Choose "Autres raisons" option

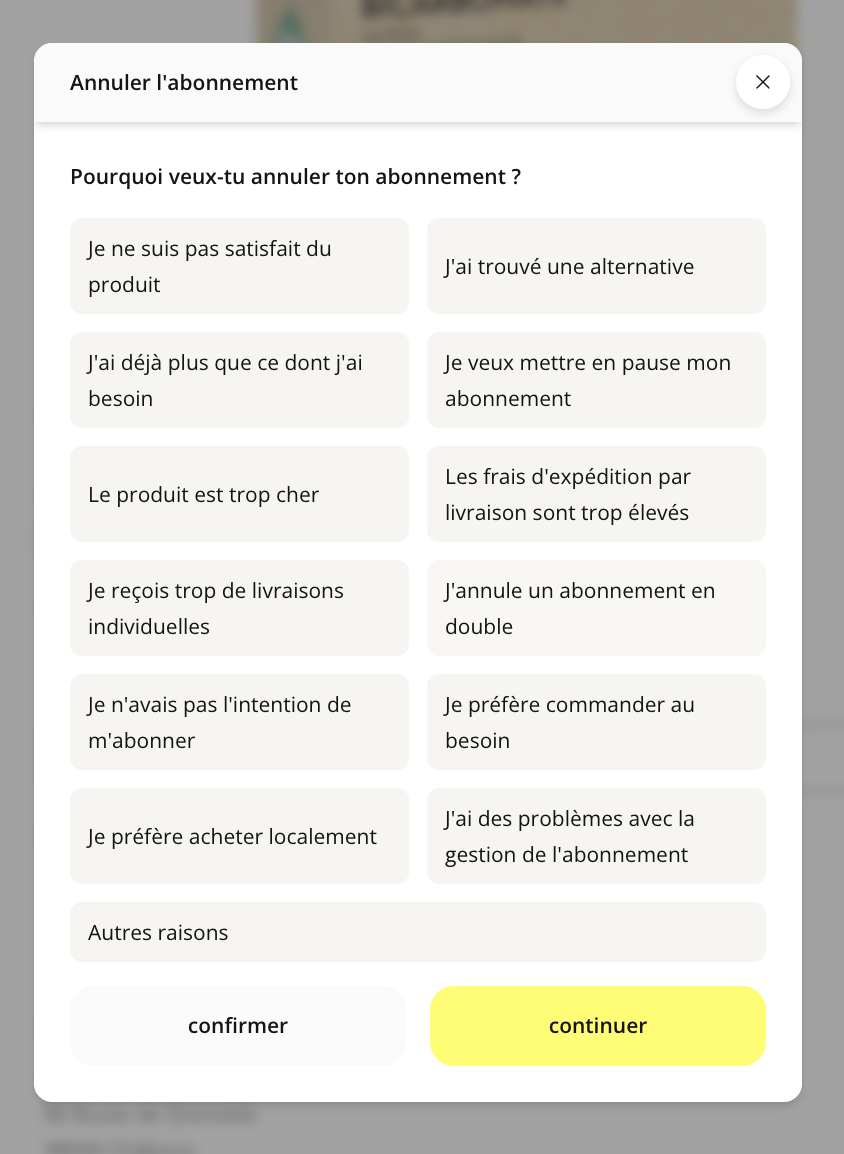(418, 932)
